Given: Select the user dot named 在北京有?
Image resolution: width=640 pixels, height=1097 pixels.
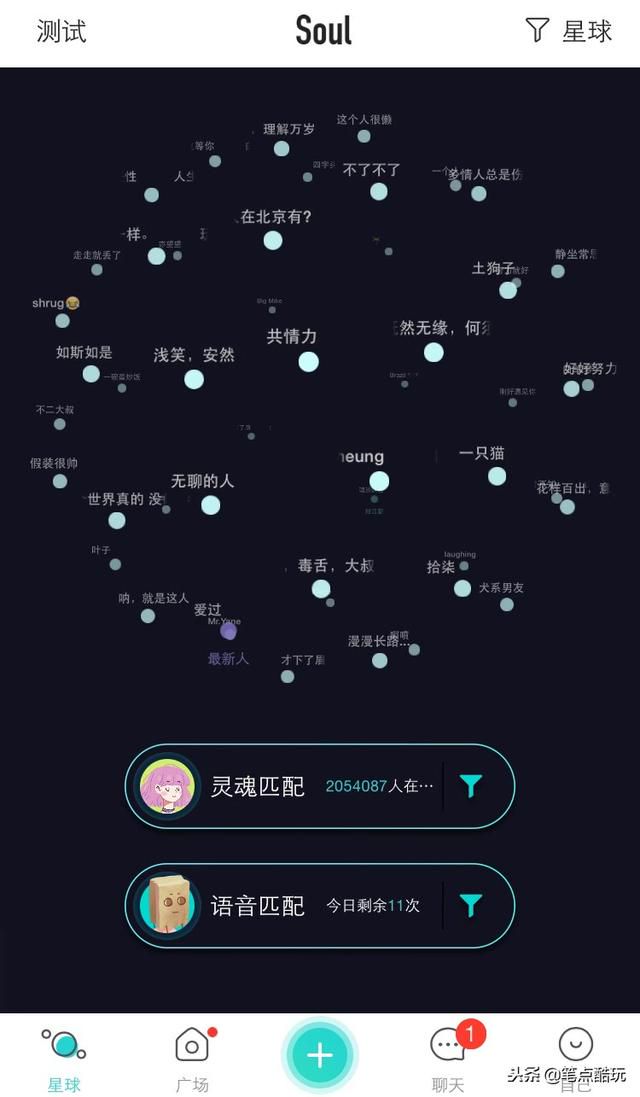Looking at the screenshot, I should [273, 240].
